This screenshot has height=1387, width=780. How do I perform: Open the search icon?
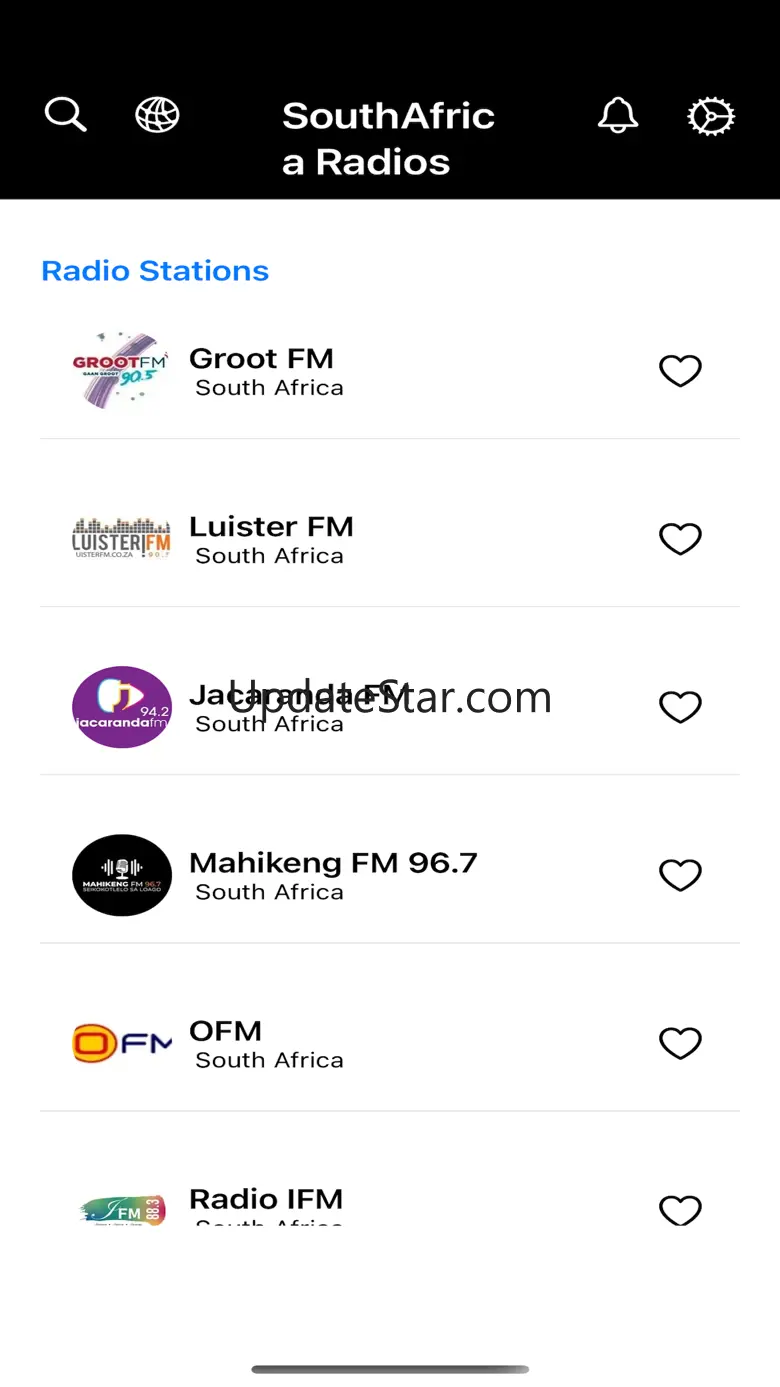66,115
